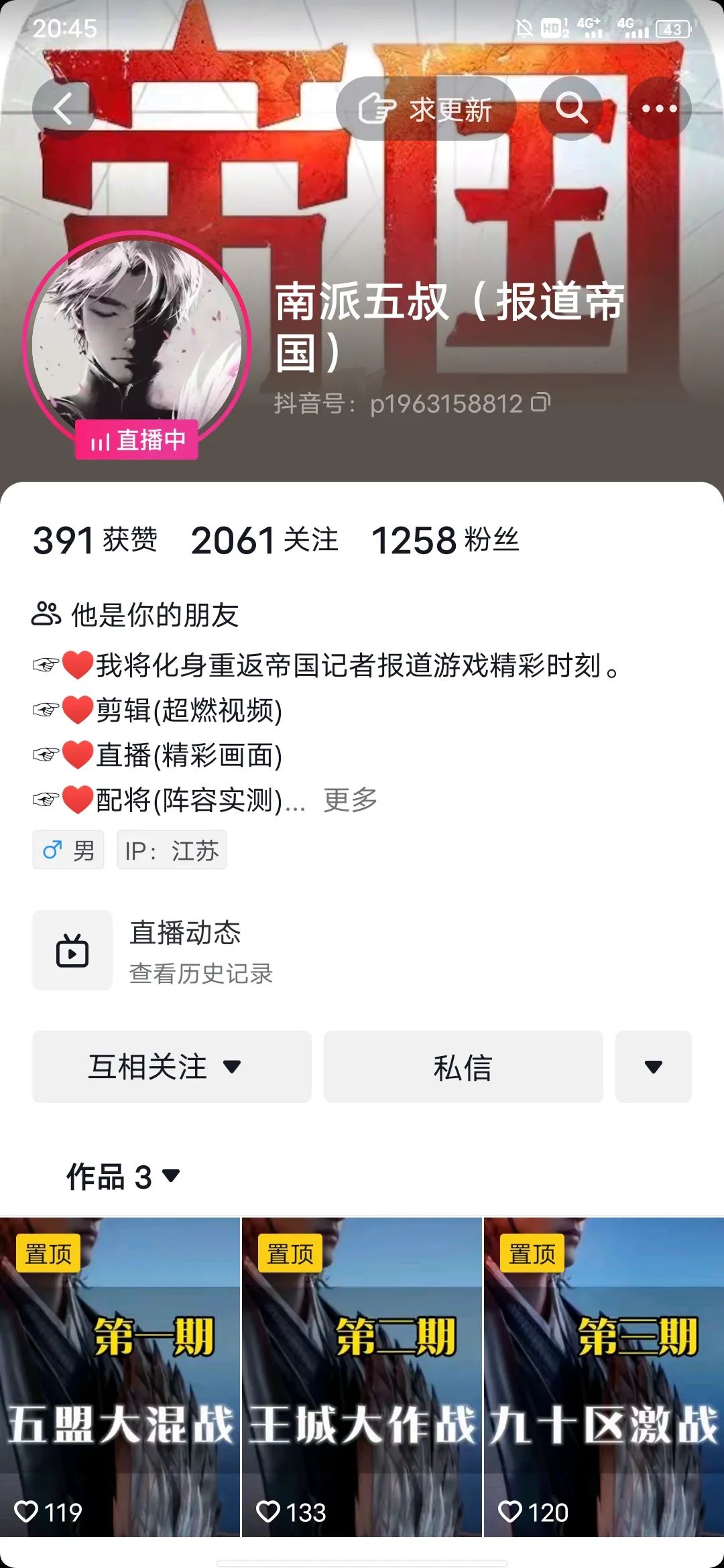Play the 第二期 王城大作战 video
This screenshot has height=1568, width=724.
pyautogui.click(x=361, y=1377)
